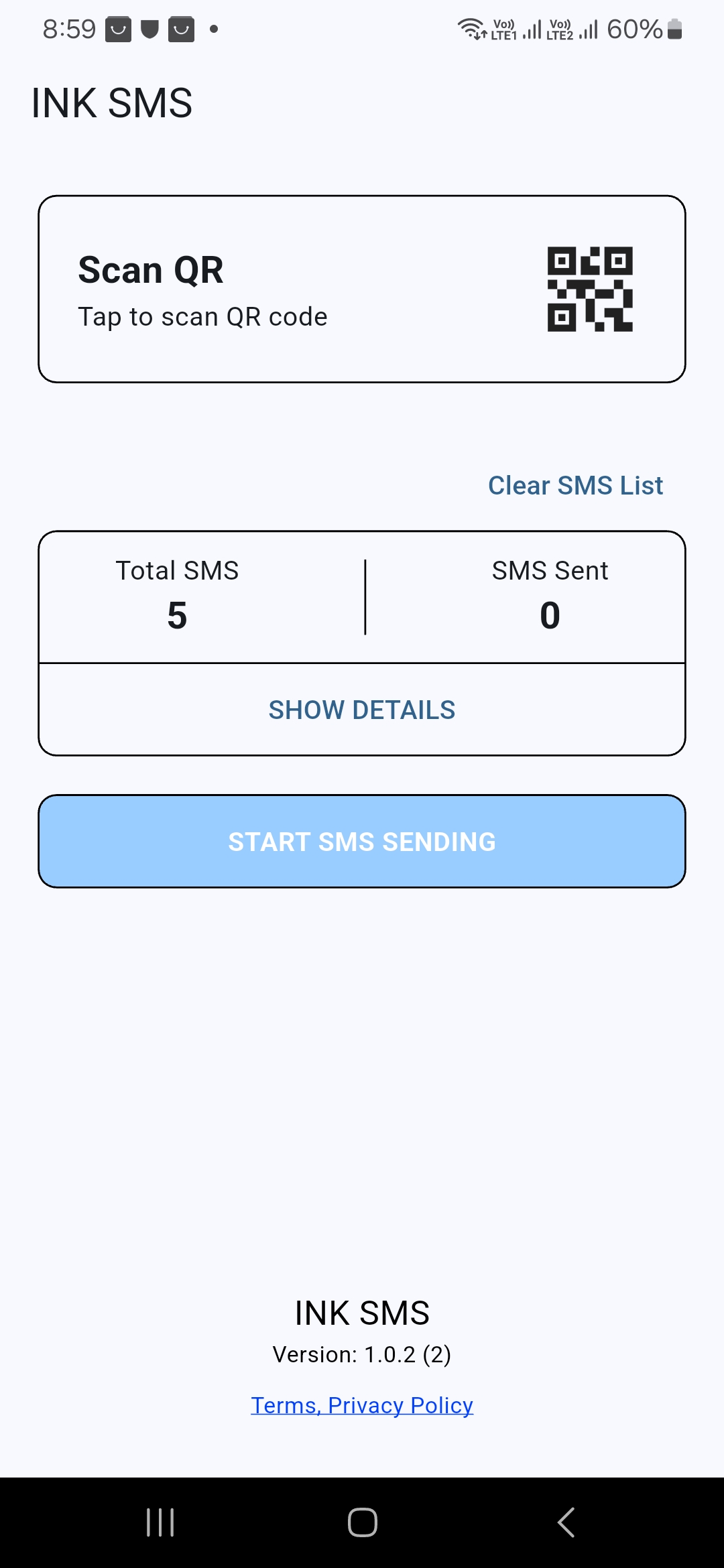This screenshot has width=724, height=1568.
Task: Go back using the navigation bar
Action: tap(566, 1522)
